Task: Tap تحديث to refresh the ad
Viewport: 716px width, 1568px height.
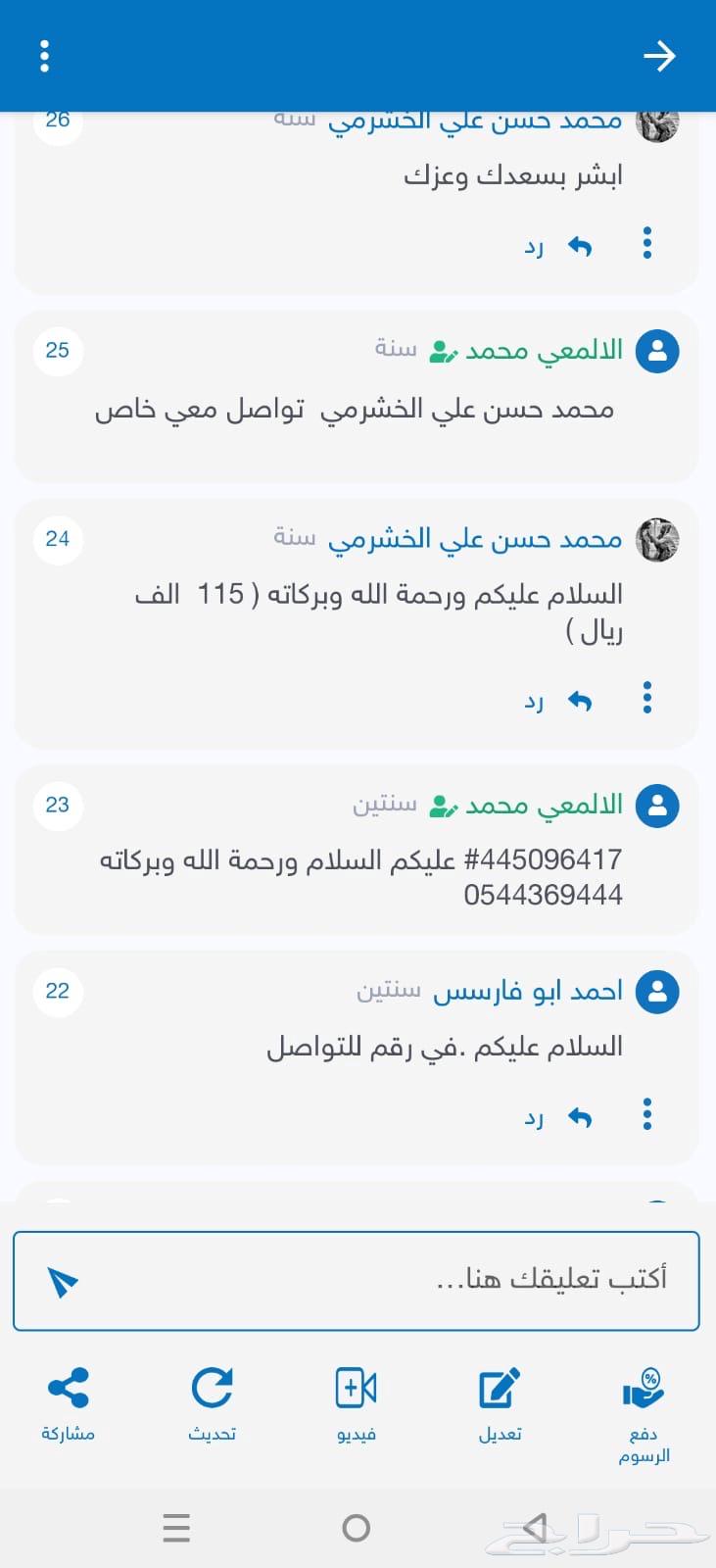Action: click(x=212, y=1404)
